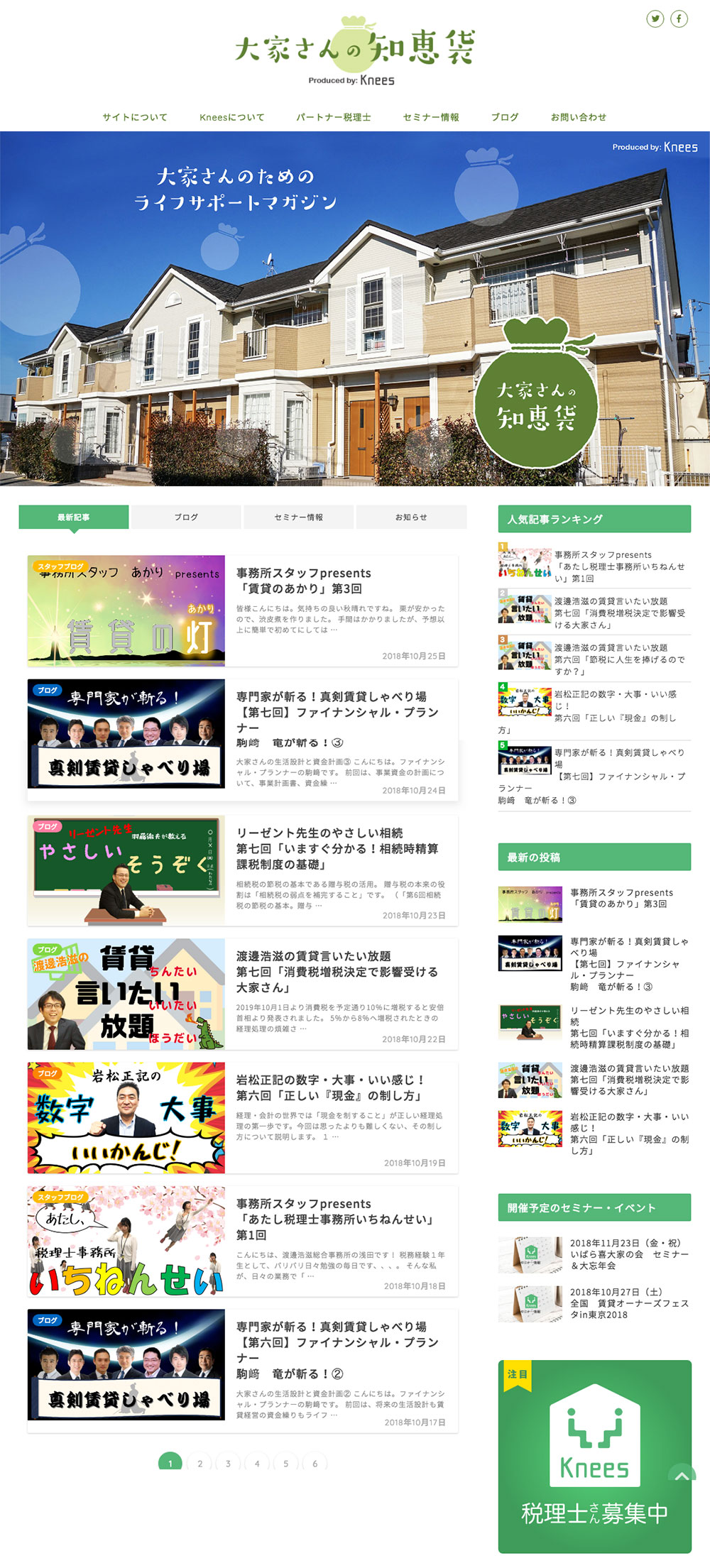Open the Facebook icon link

coord(679,19)
